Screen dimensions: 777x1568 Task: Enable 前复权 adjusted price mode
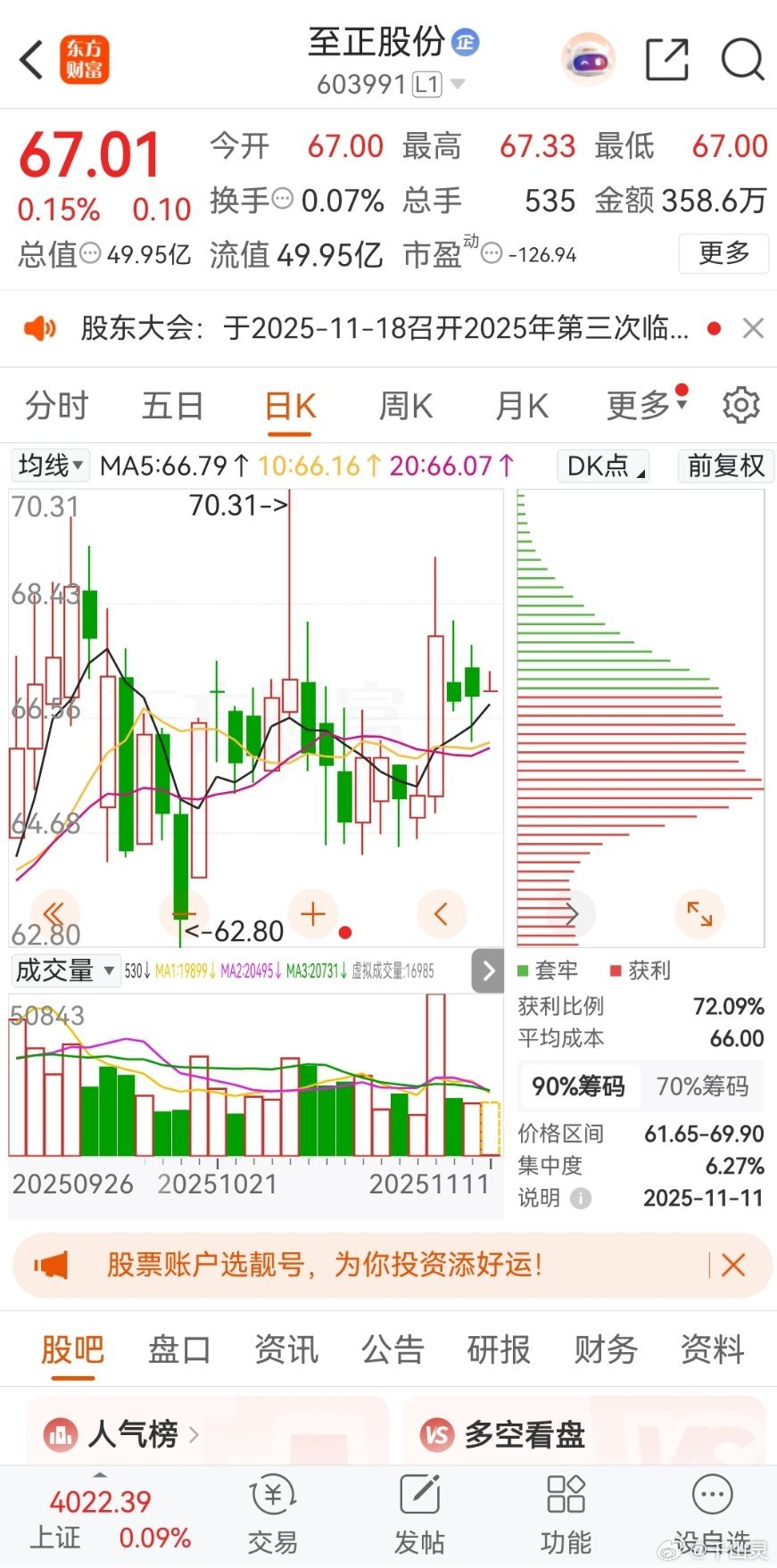pyautogui.click(x=725, y=466)
